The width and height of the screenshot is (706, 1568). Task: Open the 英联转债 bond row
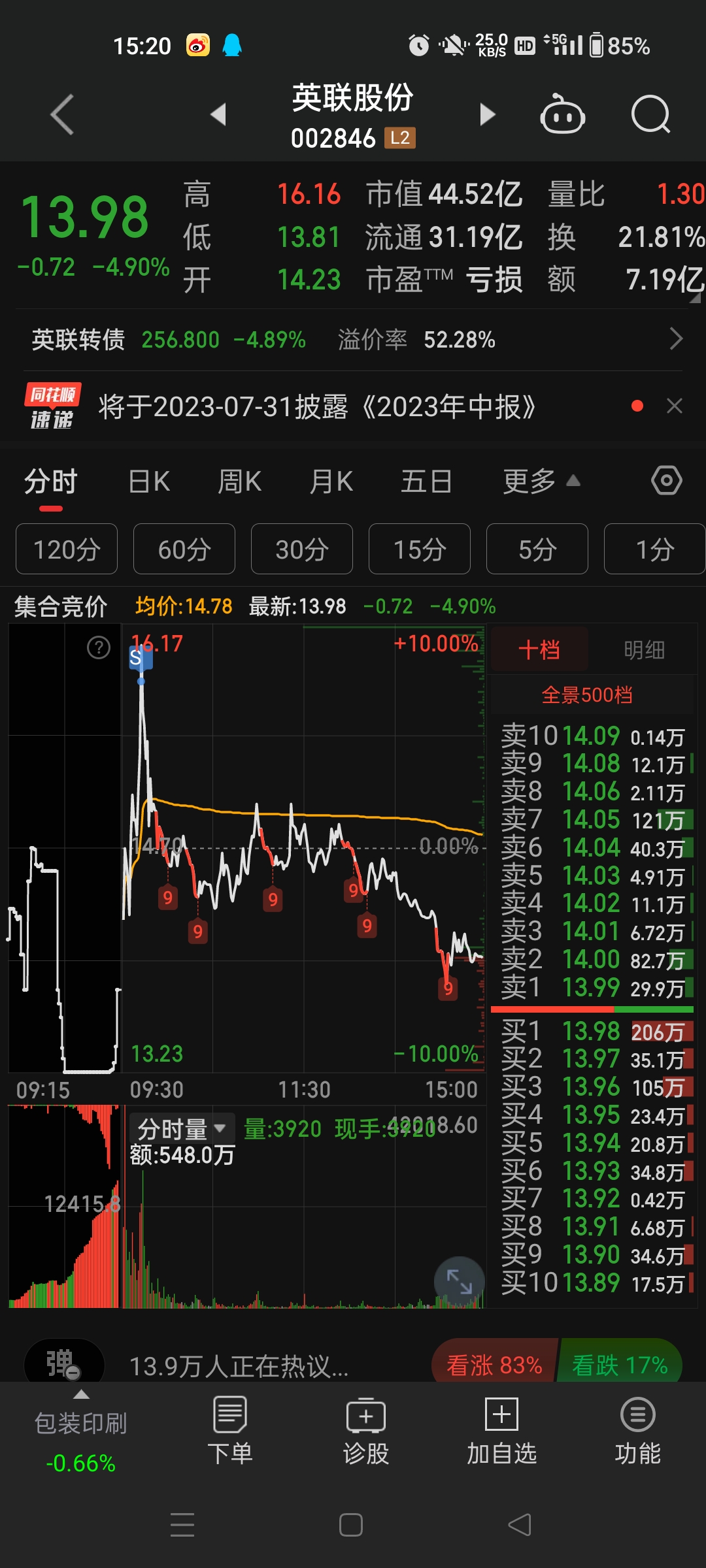[x=353, y=340]
